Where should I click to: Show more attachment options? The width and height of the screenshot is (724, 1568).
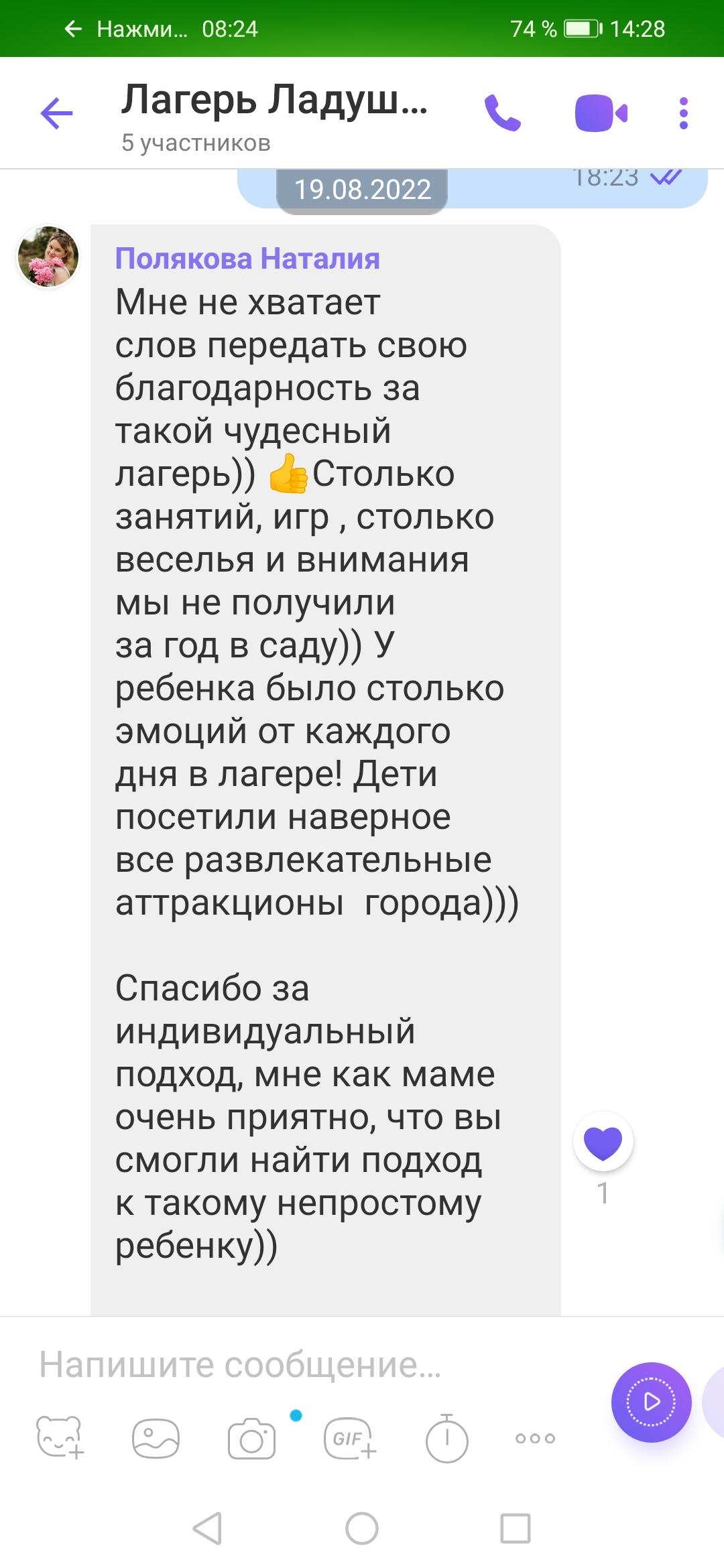click(x=535, y=1438)
